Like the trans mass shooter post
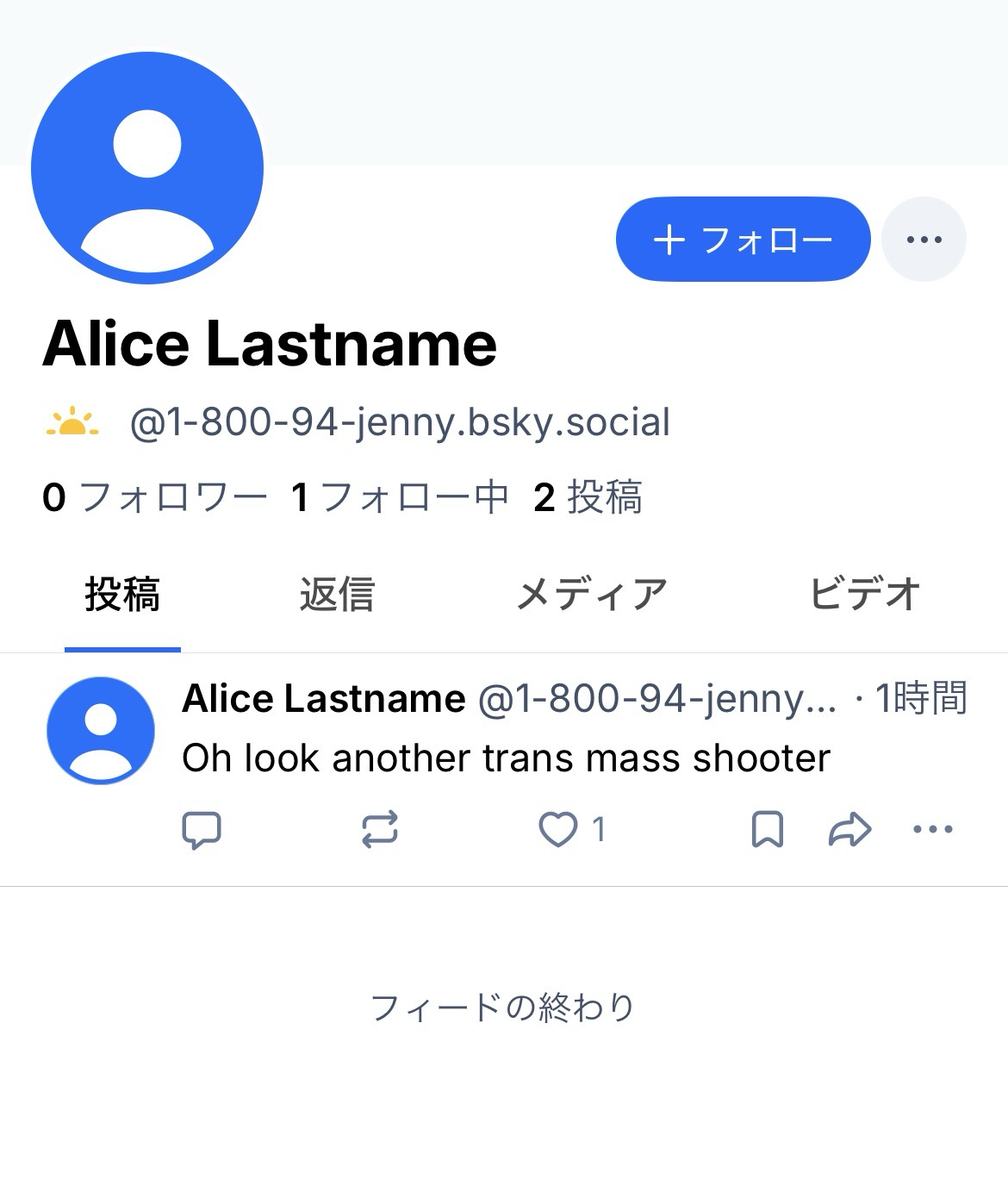Screen dimensions: 1008x1179 tap(558, 830)
